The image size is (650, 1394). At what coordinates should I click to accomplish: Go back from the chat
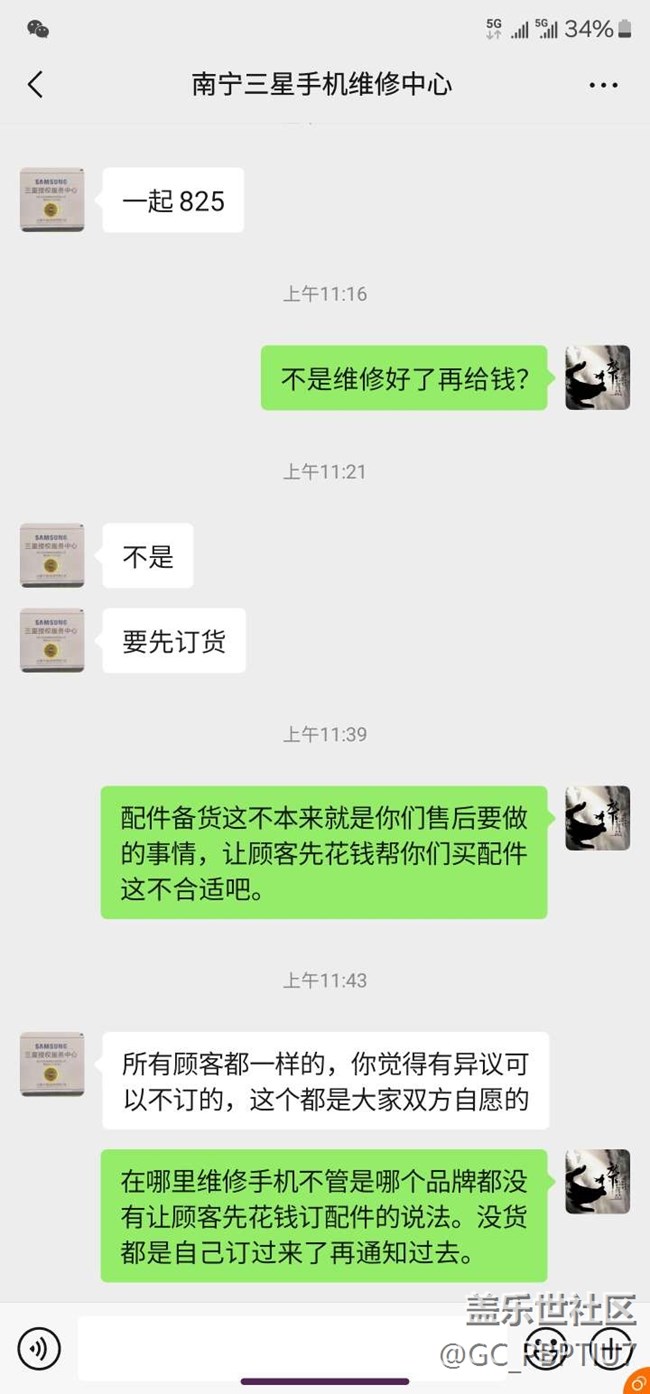point(36,85)
